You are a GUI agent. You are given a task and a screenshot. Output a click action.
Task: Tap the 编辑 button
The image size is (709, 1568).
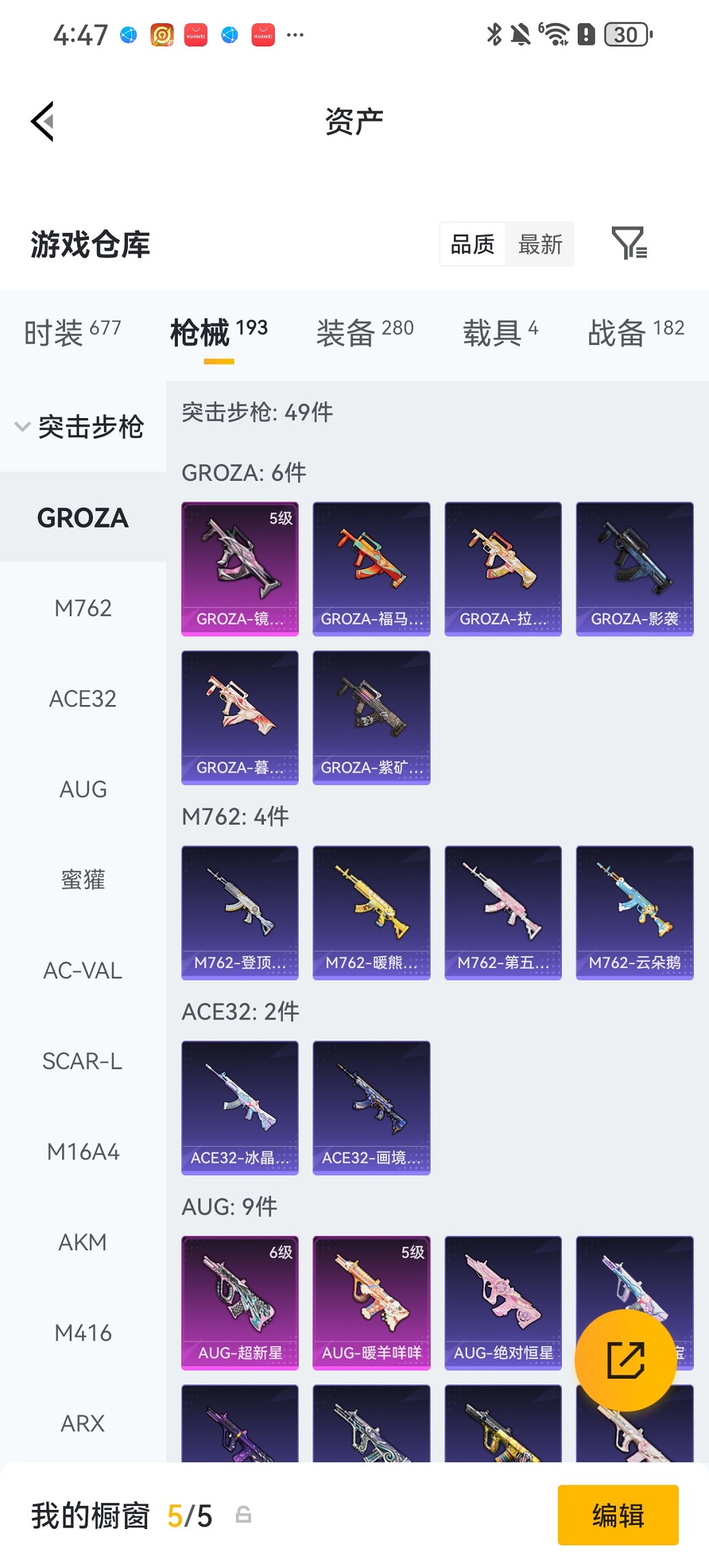click(x=617, y=1515)
